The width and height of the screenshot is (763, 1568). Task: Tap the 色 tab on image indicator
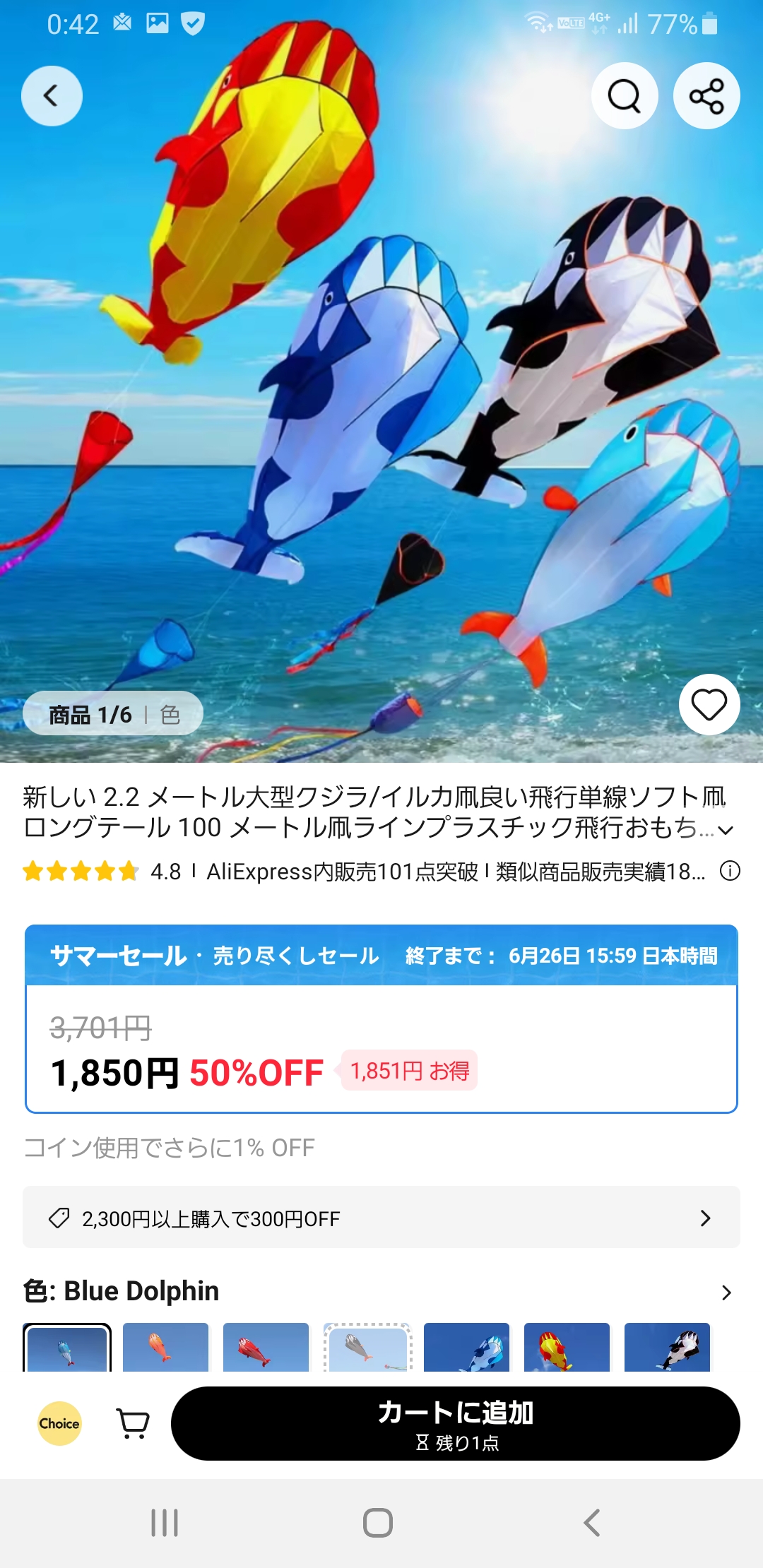pos(170,715)
